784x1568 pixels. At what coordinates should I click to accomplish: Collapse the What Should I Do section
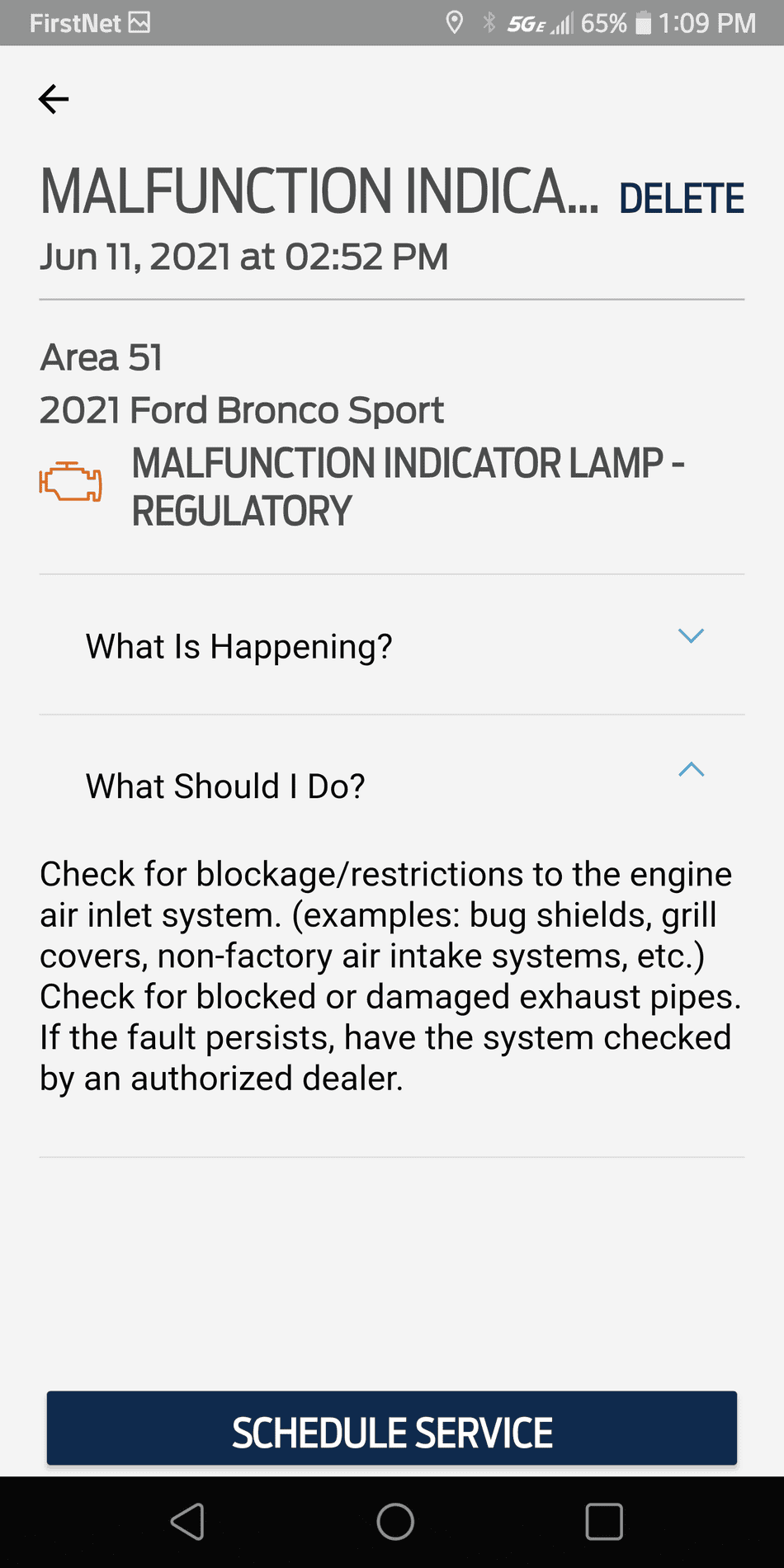click(690, 770)
